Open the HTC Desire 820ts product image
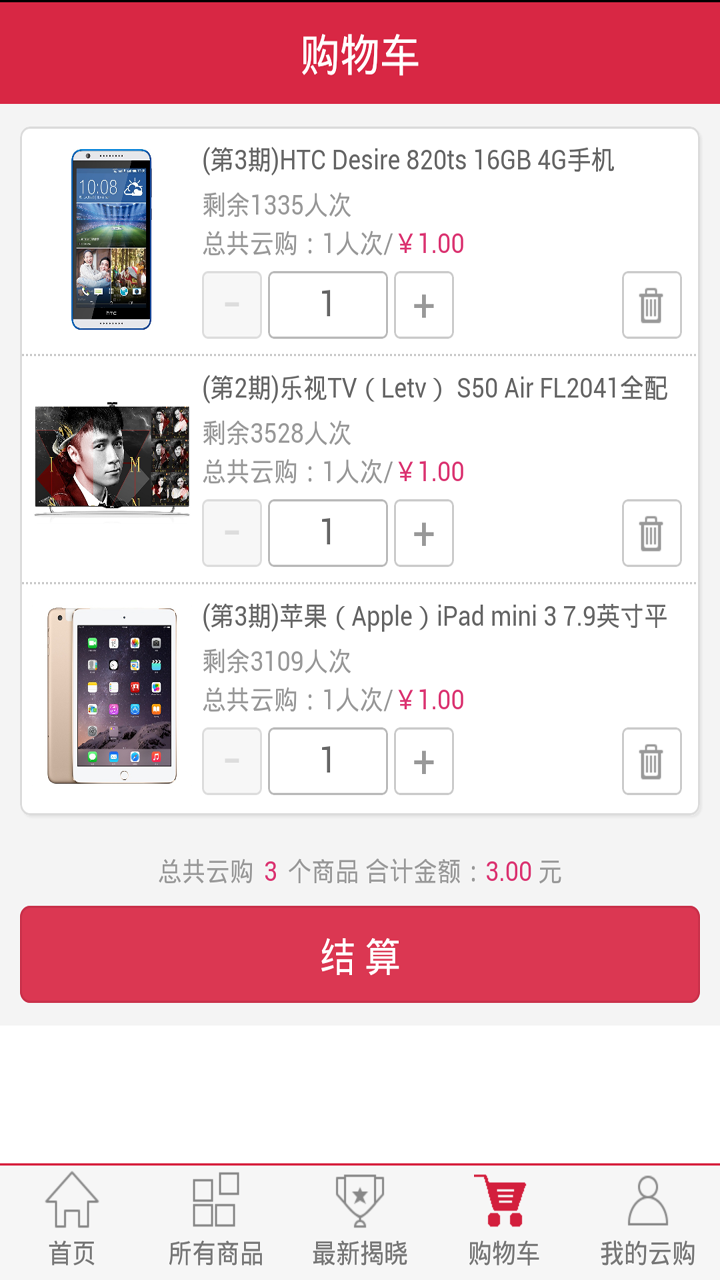 (x=111, y=240)
